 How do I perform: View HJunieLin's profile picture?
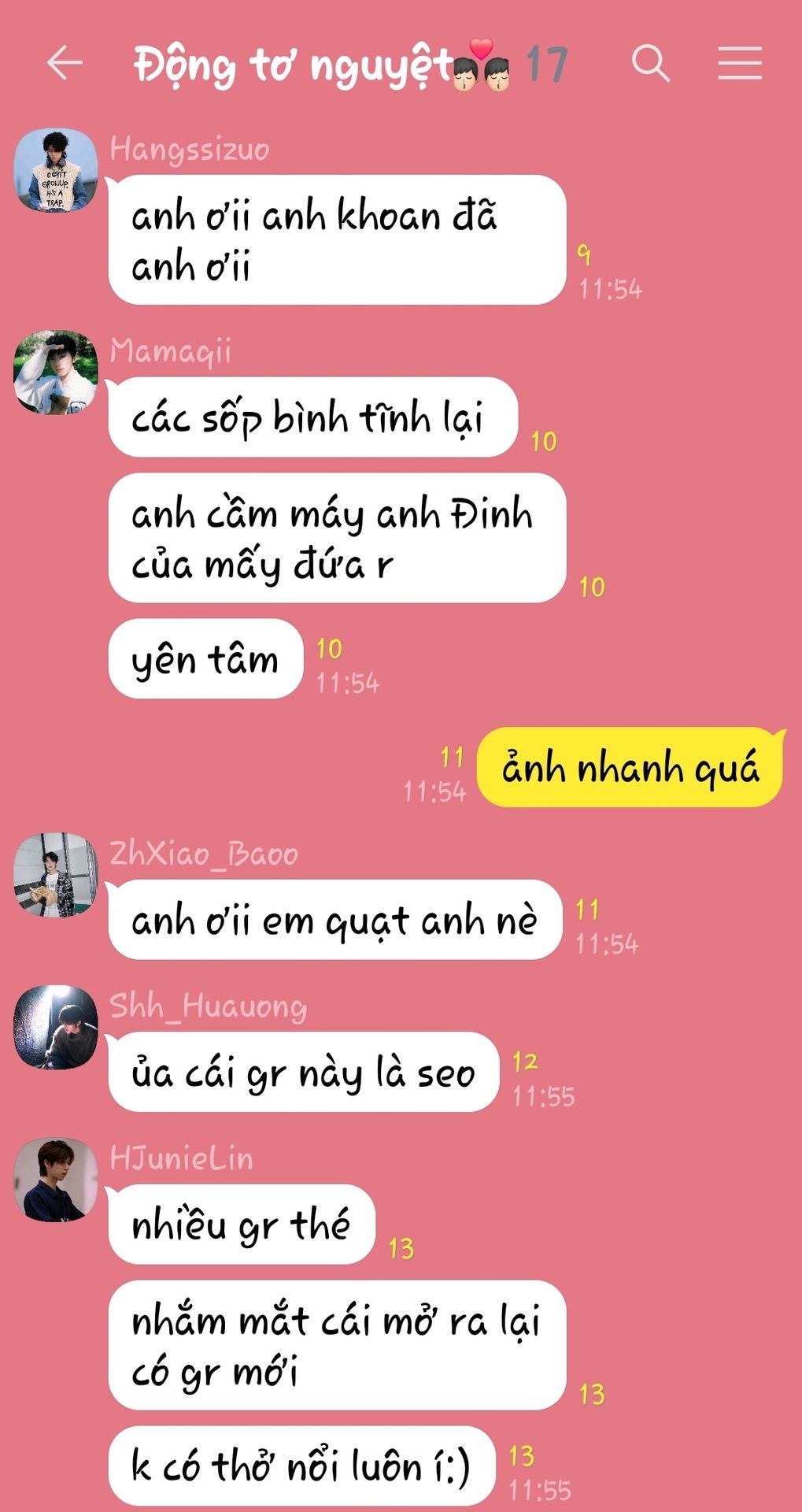coord(56,1180)
